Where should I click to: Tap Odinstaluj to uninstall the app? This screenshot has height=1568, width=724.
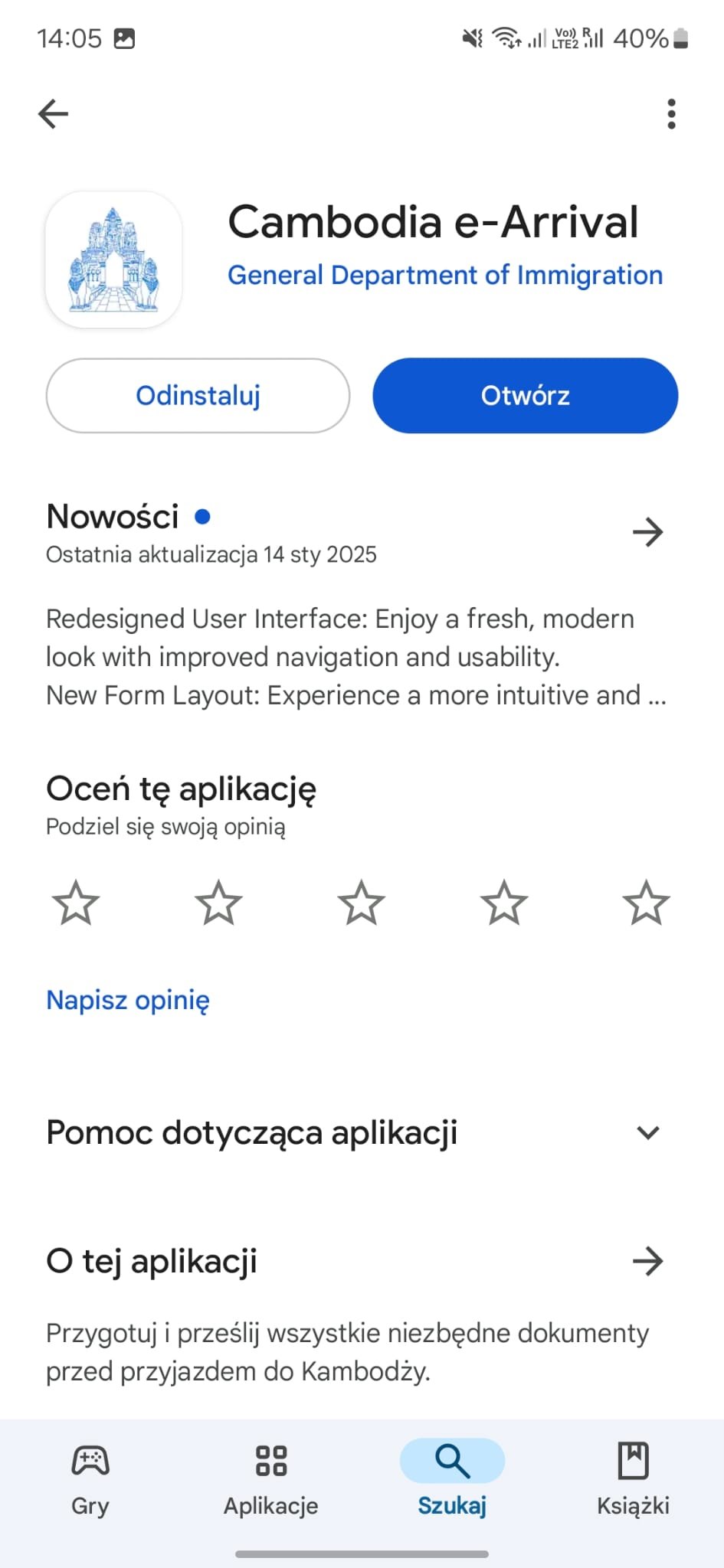pos(198,396)
